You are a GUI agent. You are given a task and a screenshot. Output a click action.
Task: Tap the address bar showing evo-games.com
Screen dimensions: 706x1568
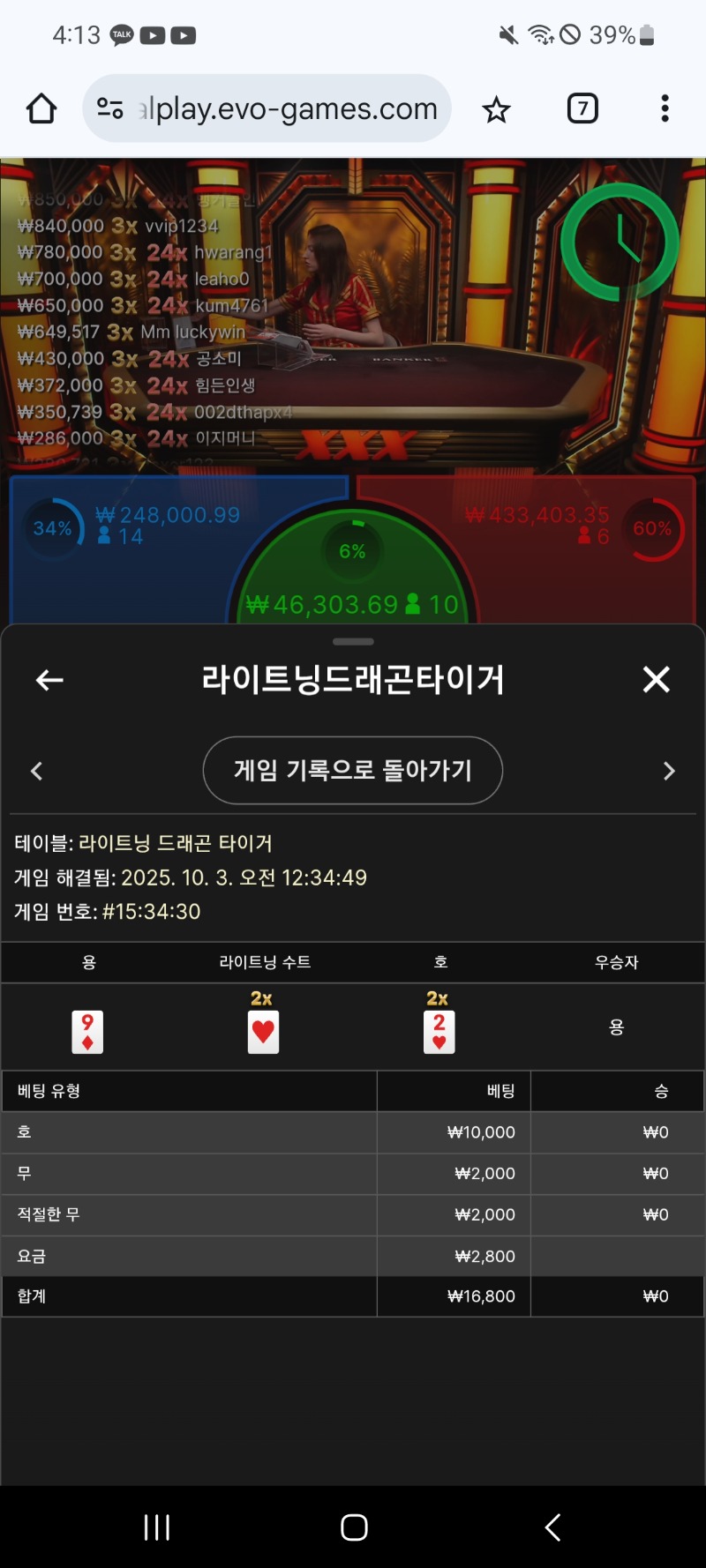pos(287,109)
